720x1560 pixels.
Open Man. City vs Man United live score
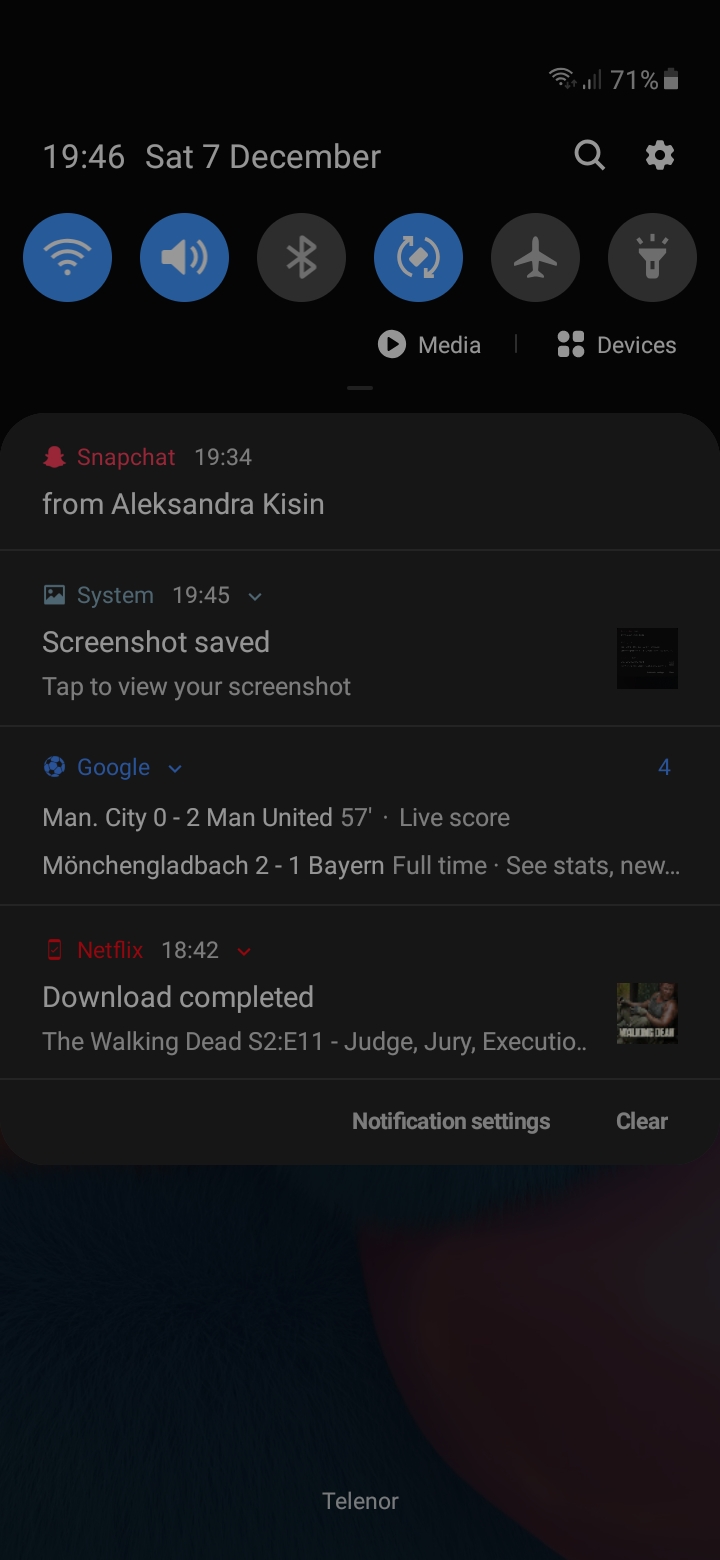pyautogui.click(x=276, y=818)
